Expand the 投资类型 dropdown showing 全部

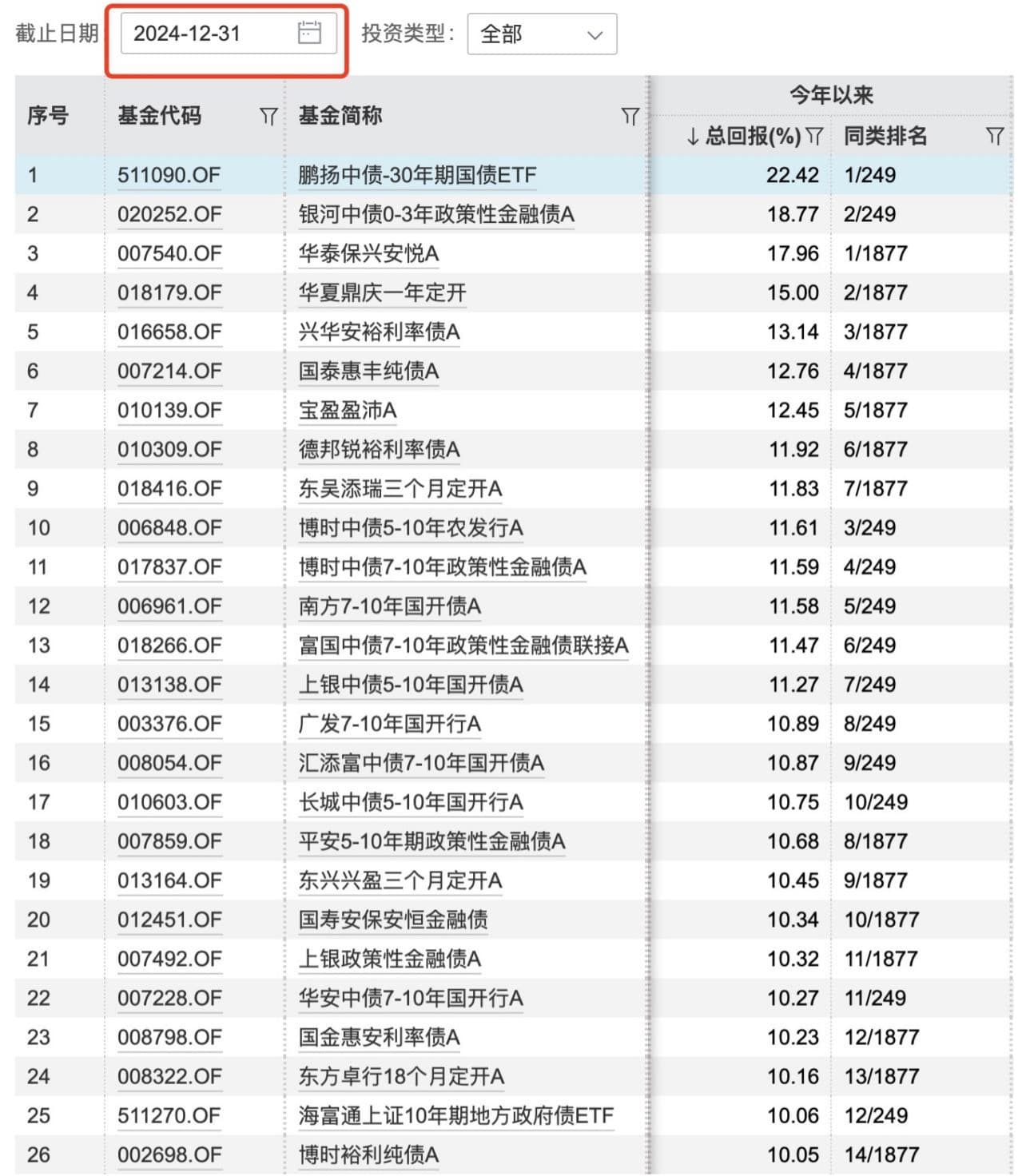[x=541, y=34]
